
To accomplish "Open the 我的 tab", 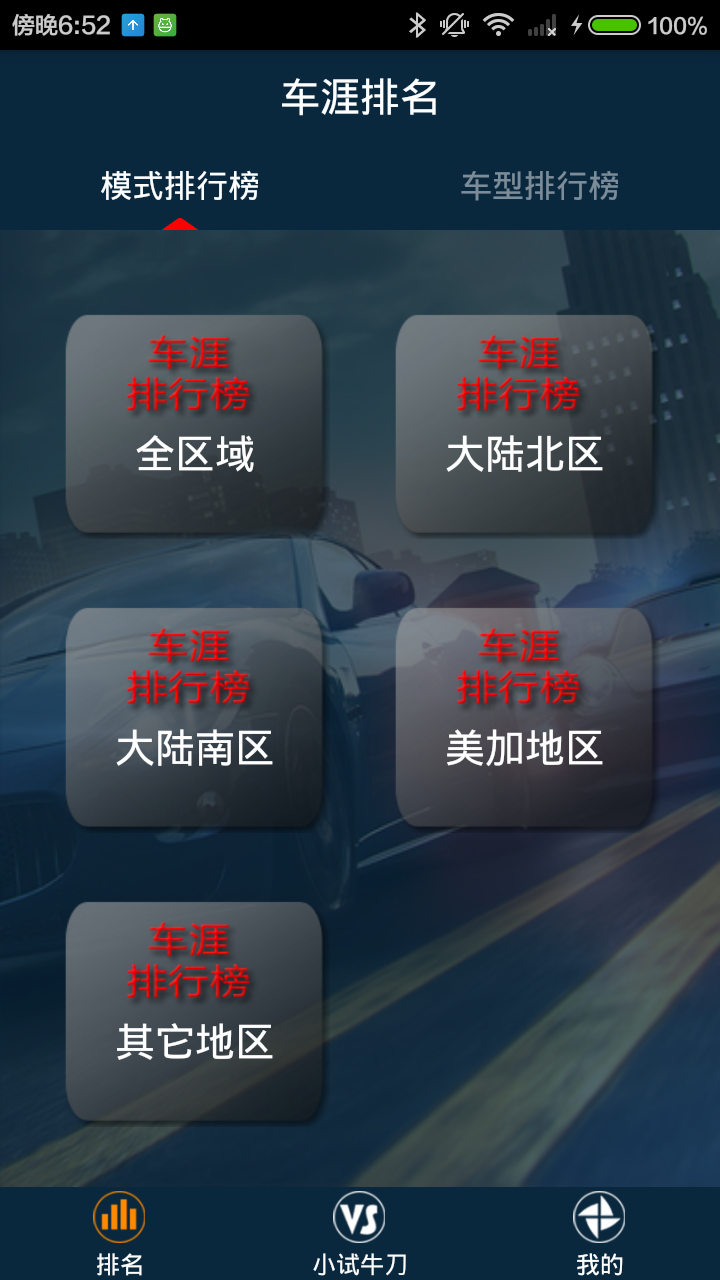I will coord(599,1234).
